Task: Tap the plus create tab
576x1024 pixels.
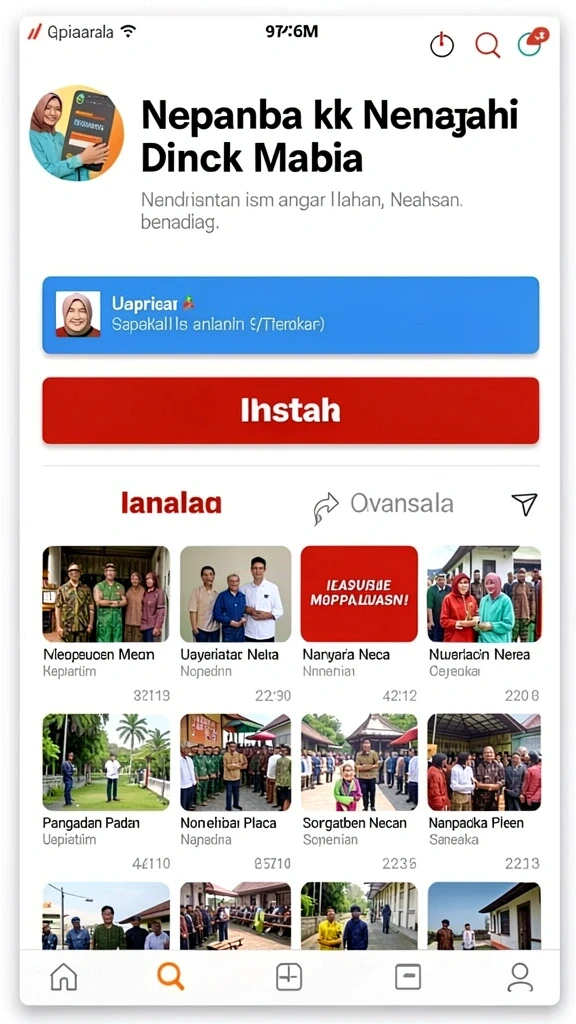Action: (289, 977)
